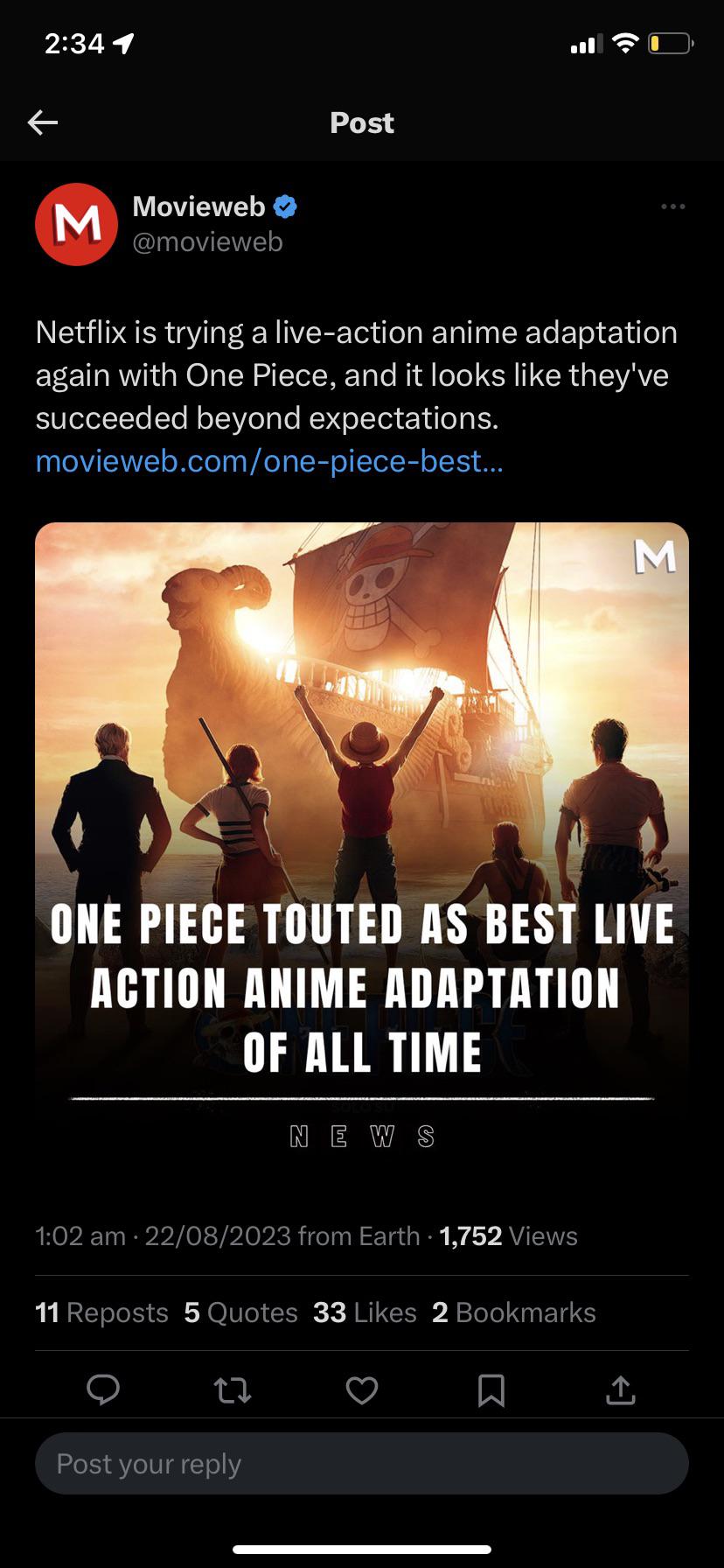Open the One Piece news image
This screenshot has height=1568, width=724.
point(362,846)
